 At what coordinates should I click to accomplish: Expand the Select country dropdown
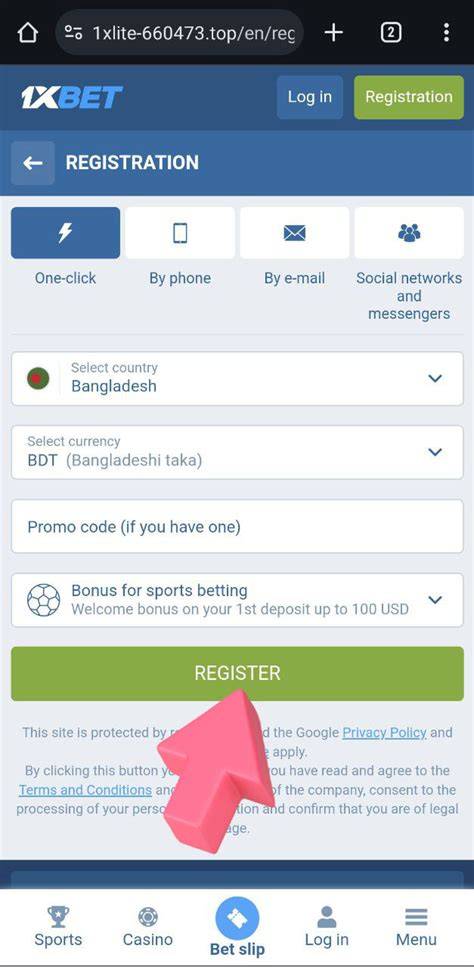click(x=237, y=379)
